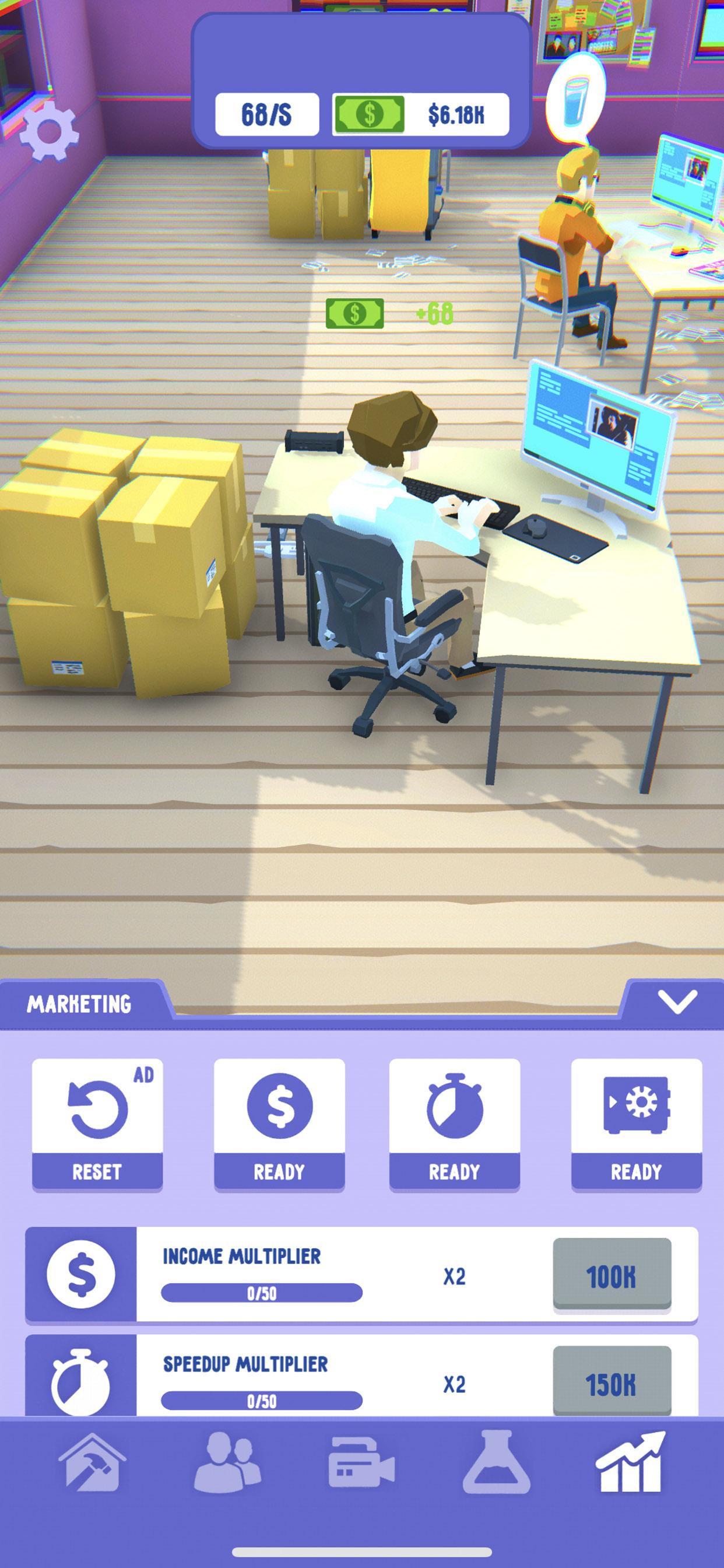
Task: Buy Income Multiplier for 100K
Action: 611,1276
